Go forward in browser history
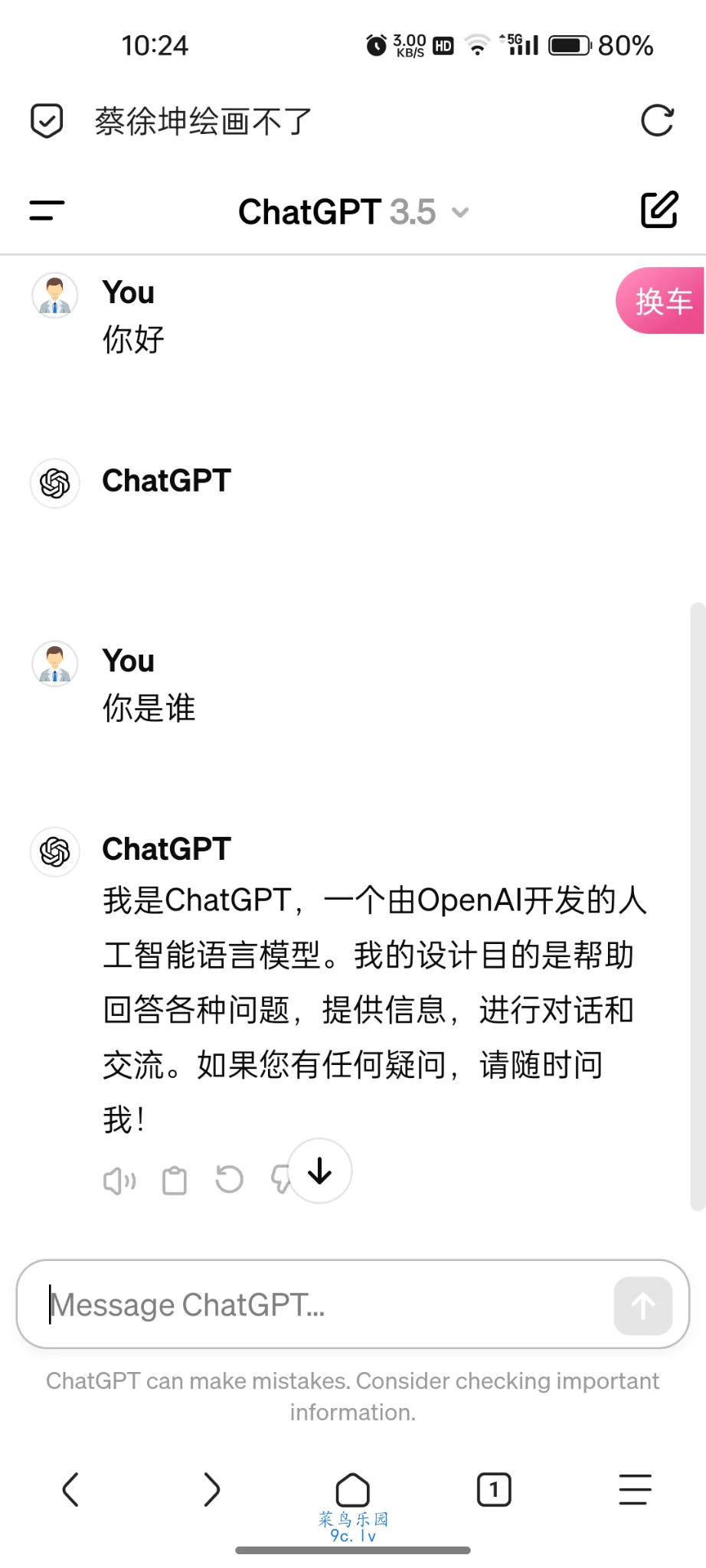Screen dimensions: 706x1568 [211, 1490]
